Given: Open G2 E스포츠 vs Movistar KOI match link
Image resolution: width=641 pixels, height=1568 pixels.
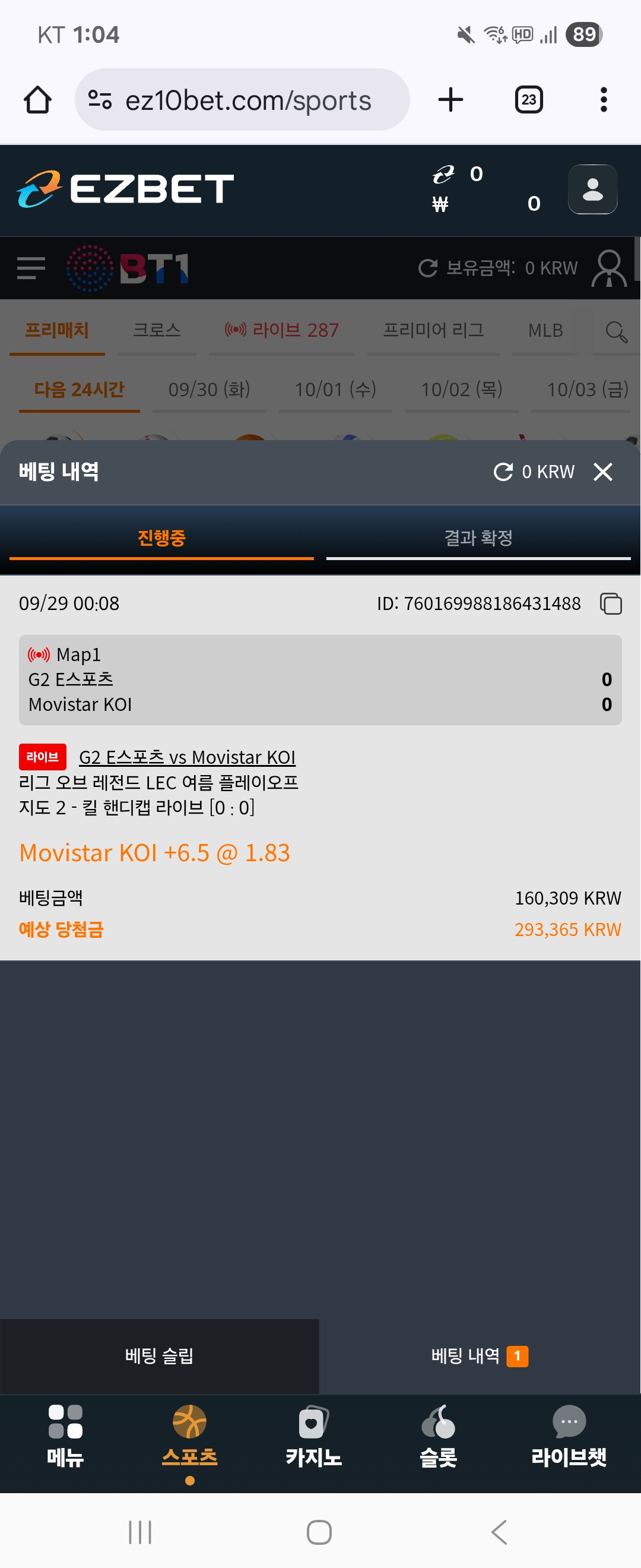Looking at the screenshot, I should 187,757.
